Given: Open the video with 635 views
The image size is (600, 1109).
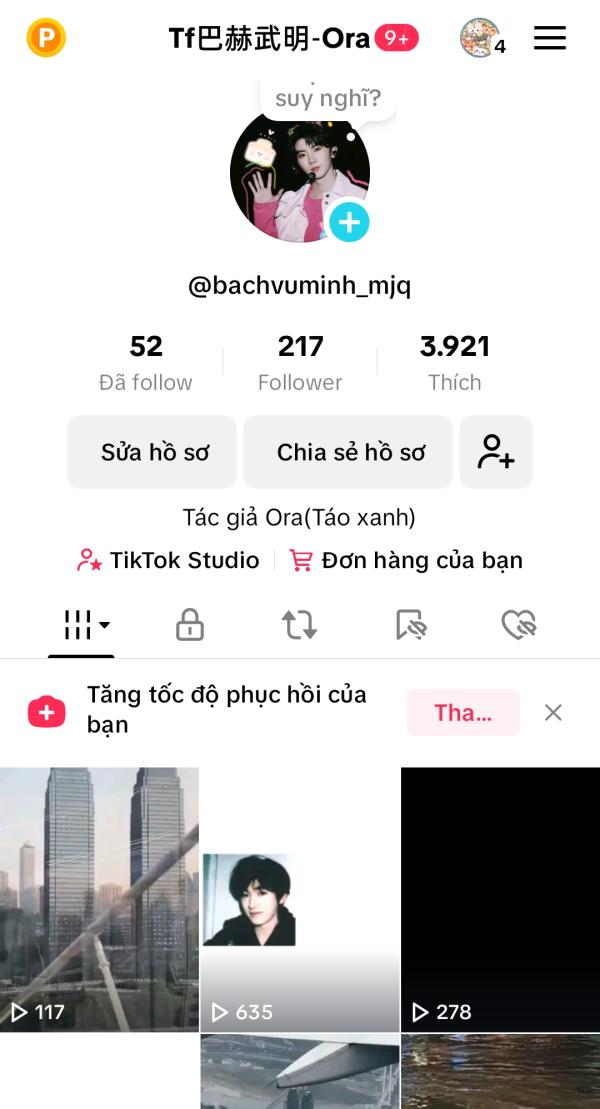Looking at the screenshot, I should tap(300, 900).
